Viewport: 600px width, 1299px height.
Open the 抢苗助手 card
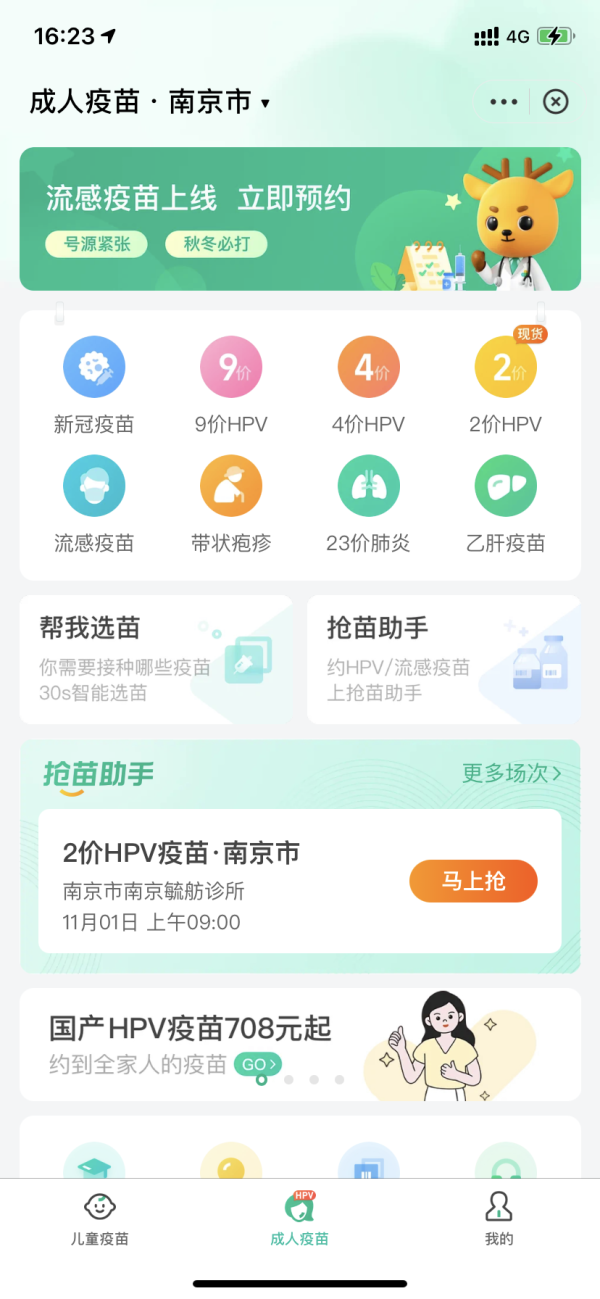pos(443,659)
